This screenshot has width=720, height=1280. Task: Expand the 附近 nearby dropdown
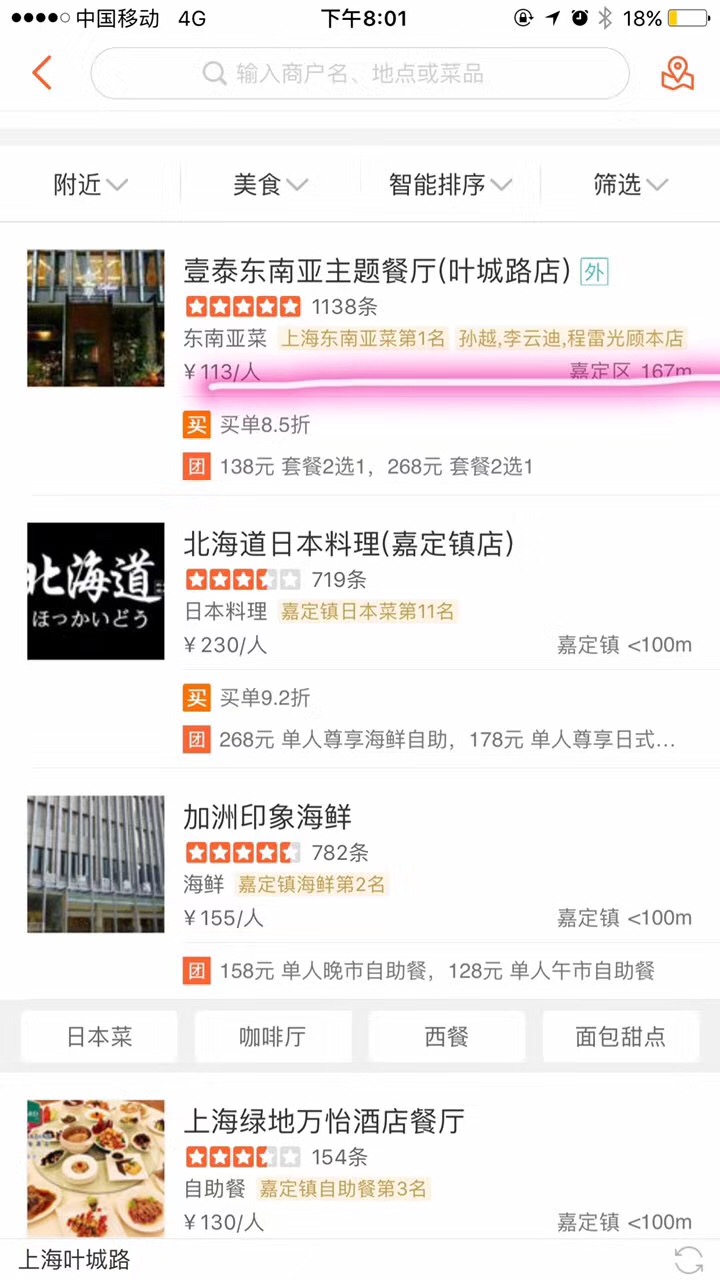pos(90,185)
